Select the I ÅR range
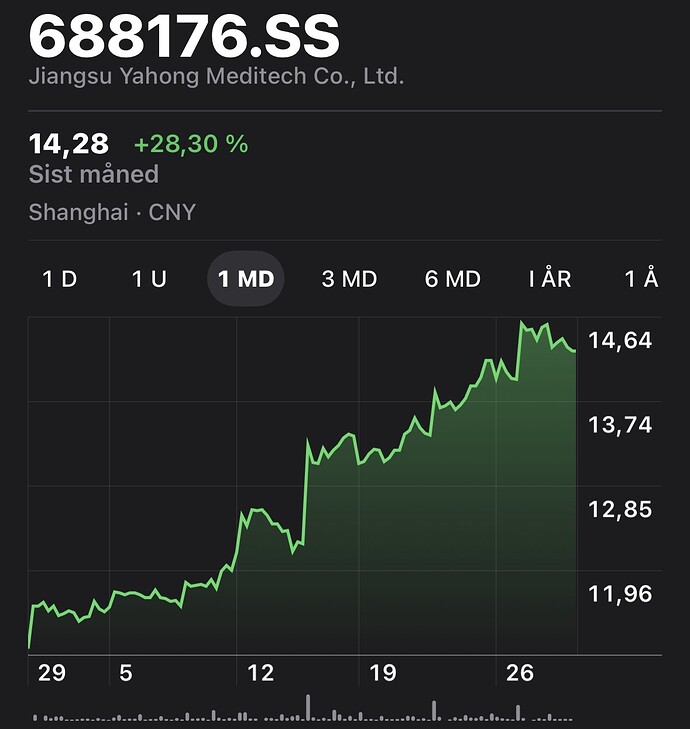 click(x=550, y=279)
